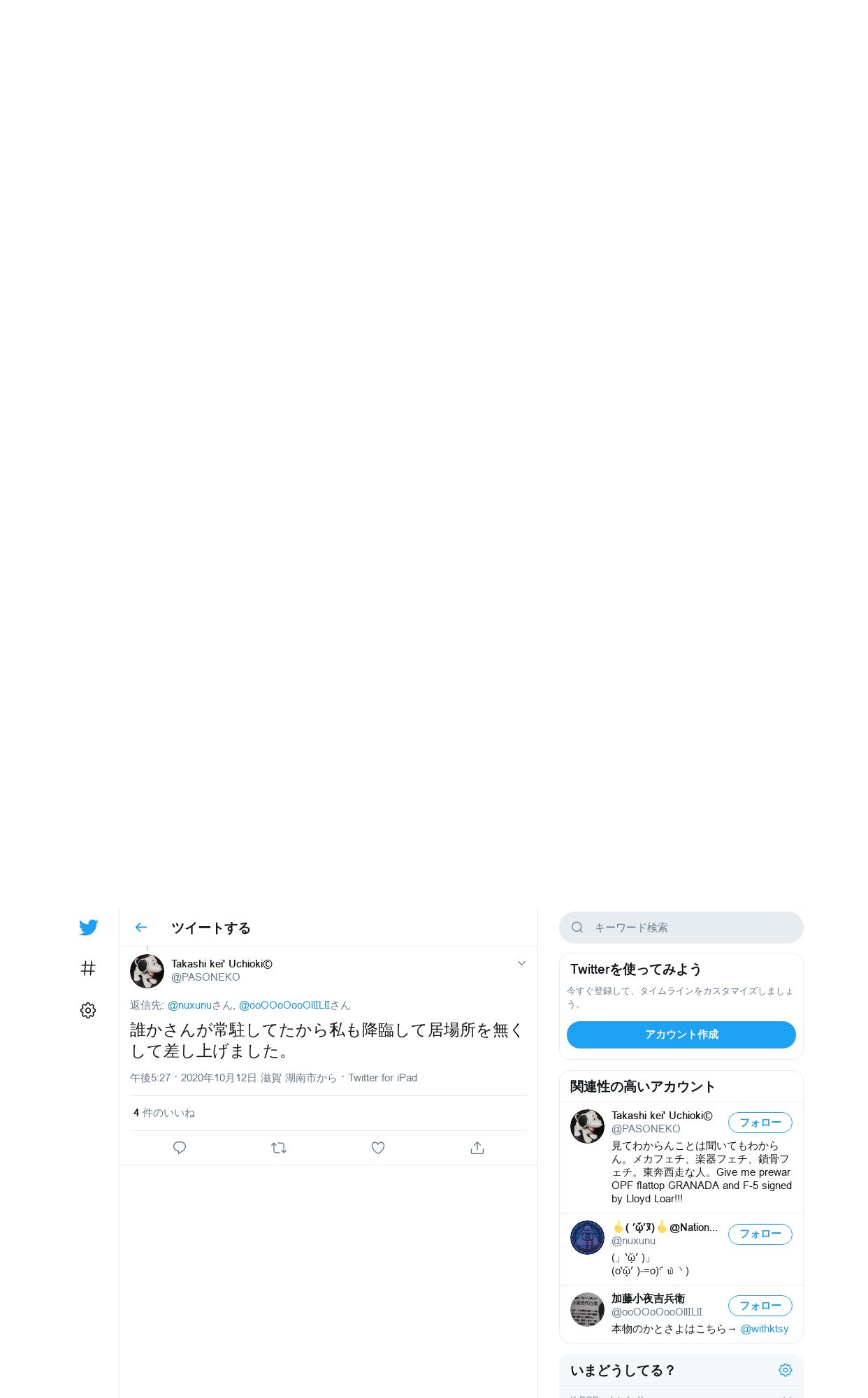
Task: Like the tweet with heart icon
Action: pos(378,1148)
